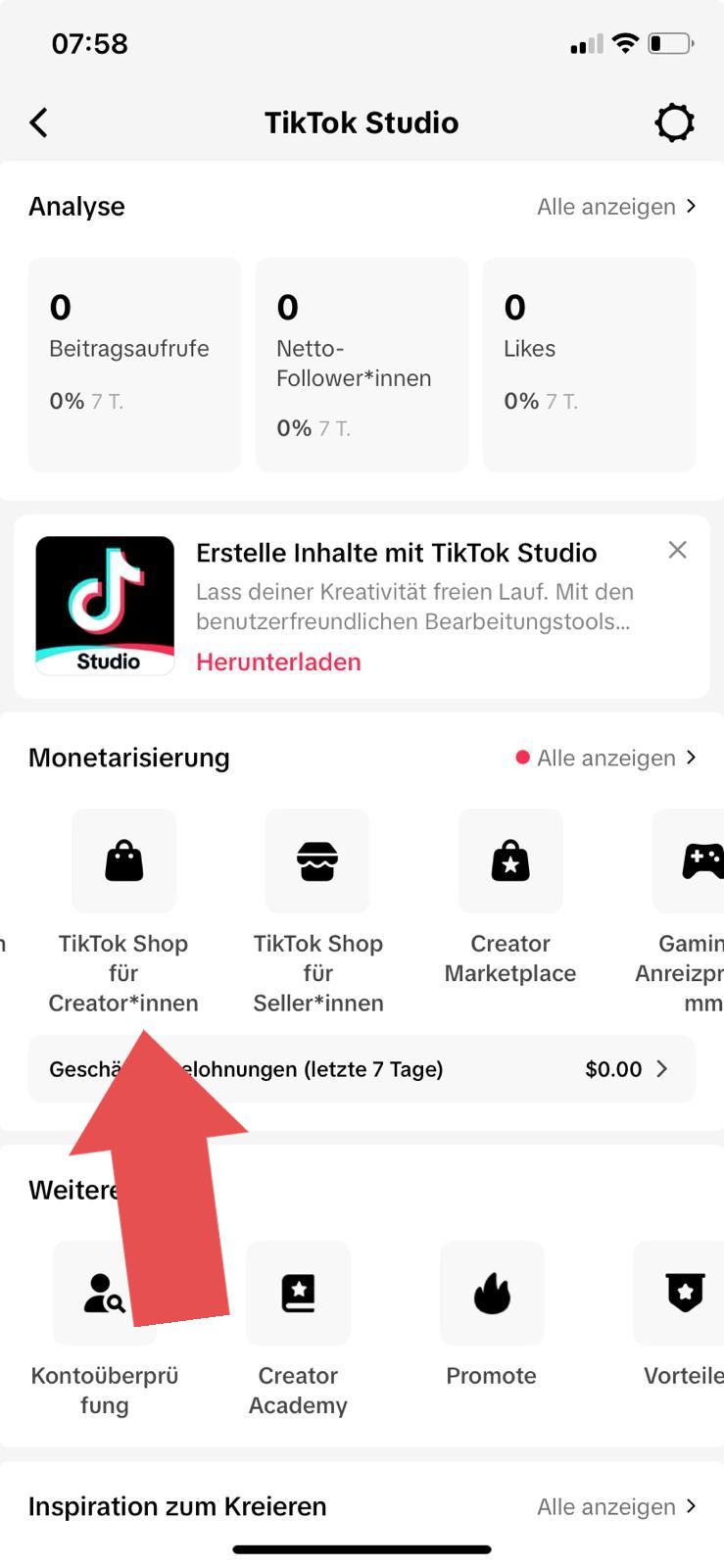Open the TikTok Studio app thumbnail

(x=105, y=605)
